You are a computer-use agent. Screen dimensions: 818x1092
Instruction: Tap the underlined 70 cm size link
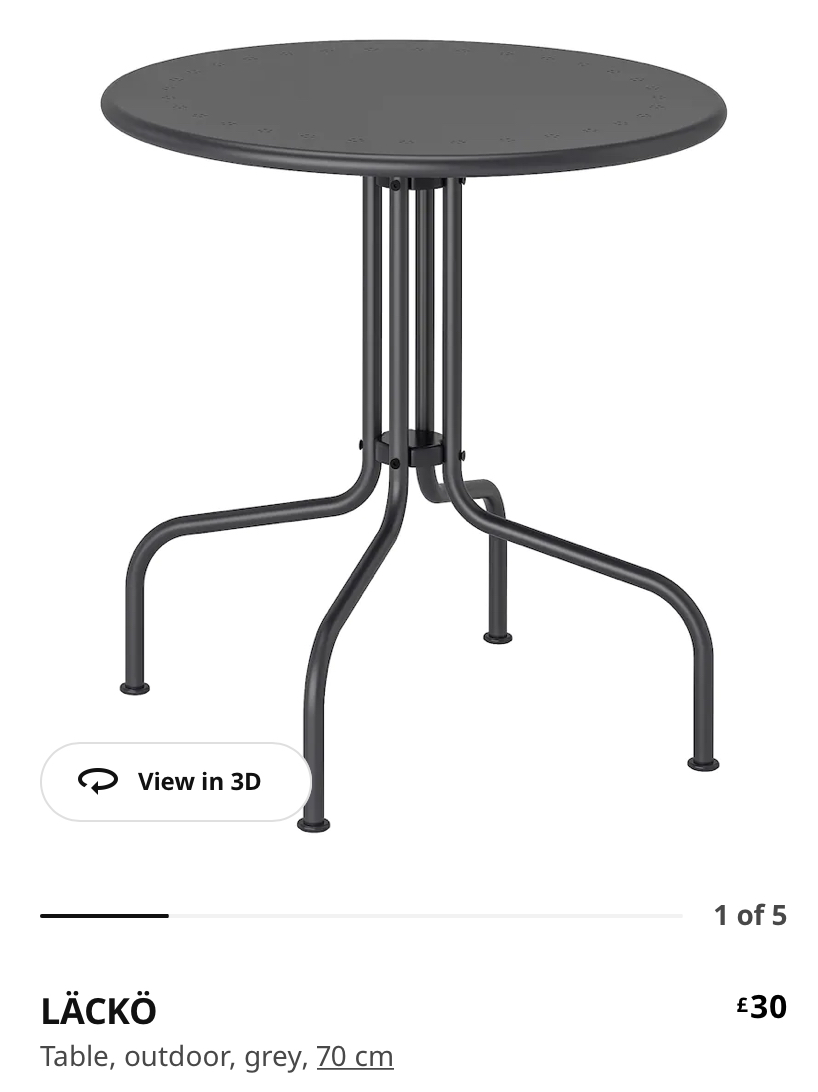click(355, 1056)
